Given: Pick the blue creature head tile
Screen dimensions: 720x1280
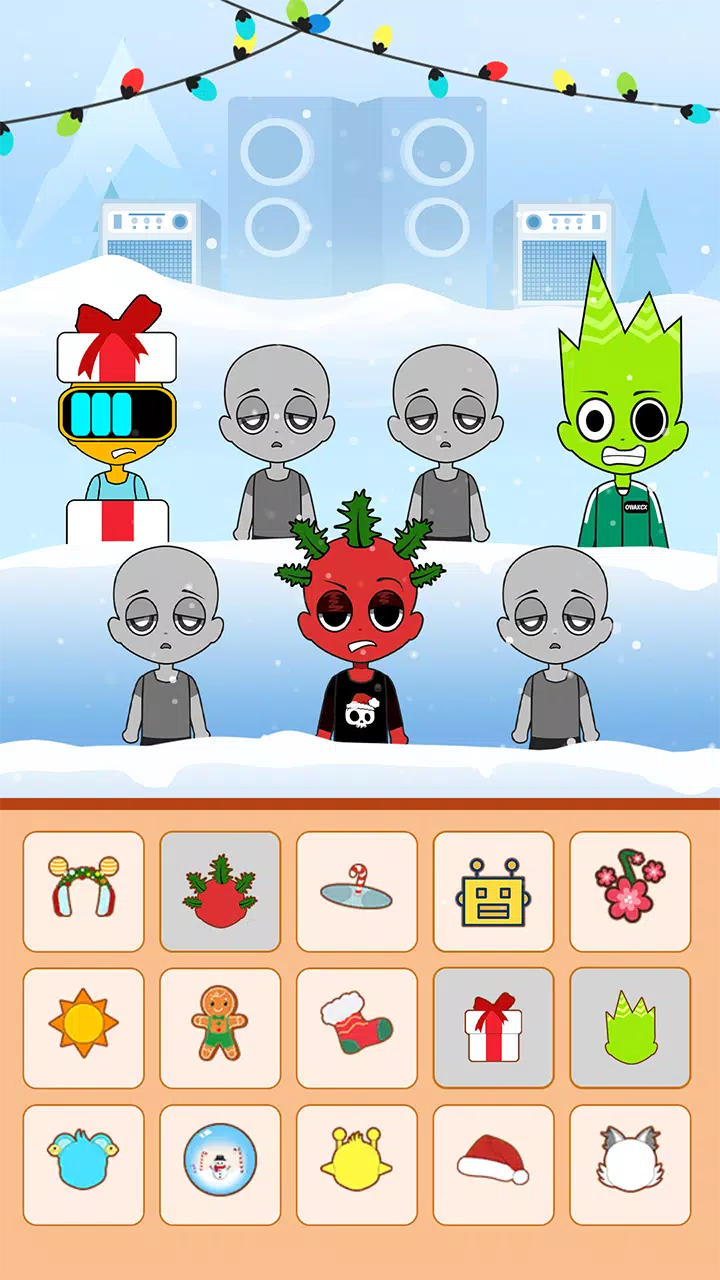Looking at the screenshot, I should (x=83, y=1165).
